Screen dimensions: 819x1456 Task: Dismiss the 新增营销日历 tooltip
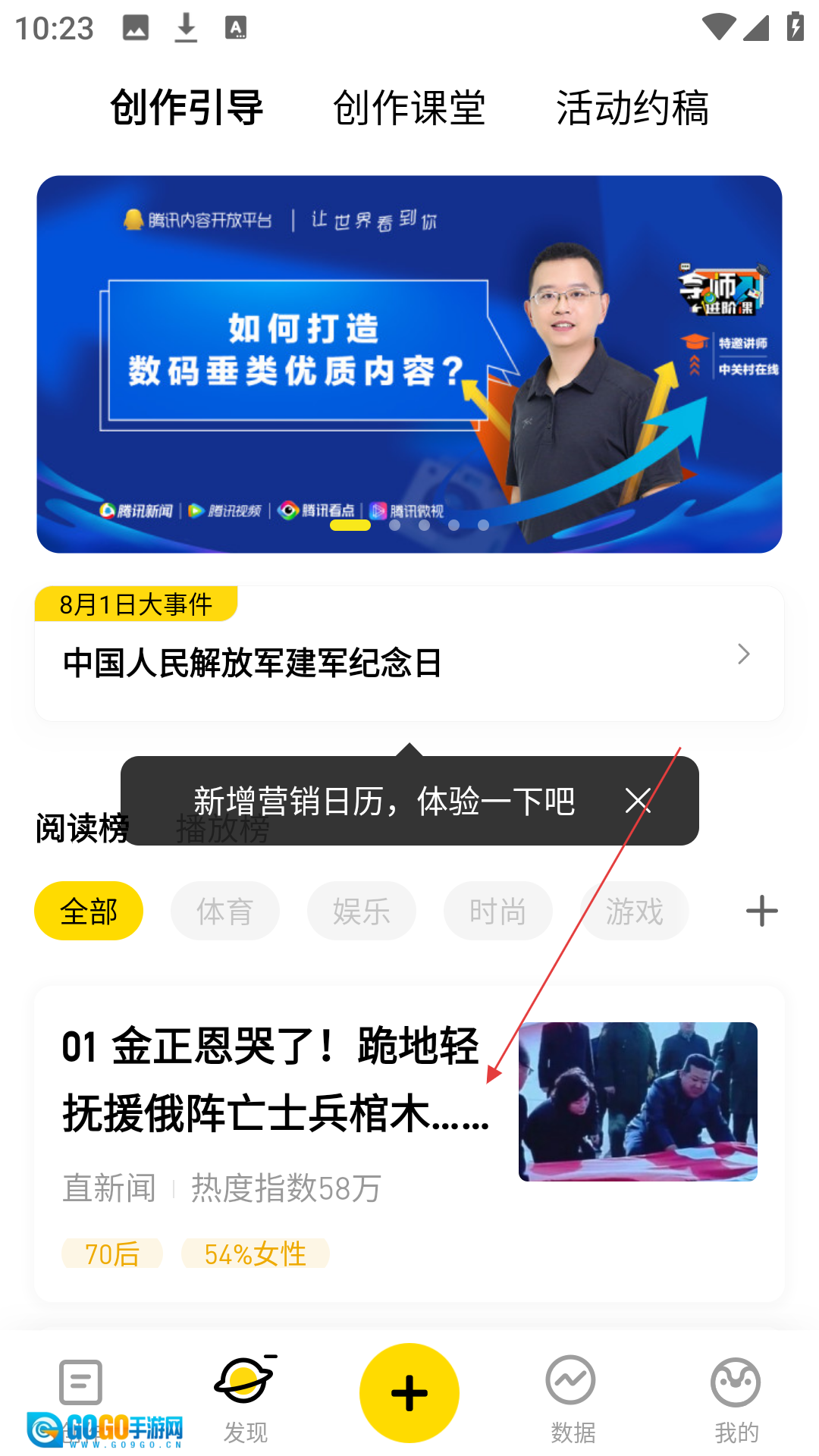pos(638,800)
